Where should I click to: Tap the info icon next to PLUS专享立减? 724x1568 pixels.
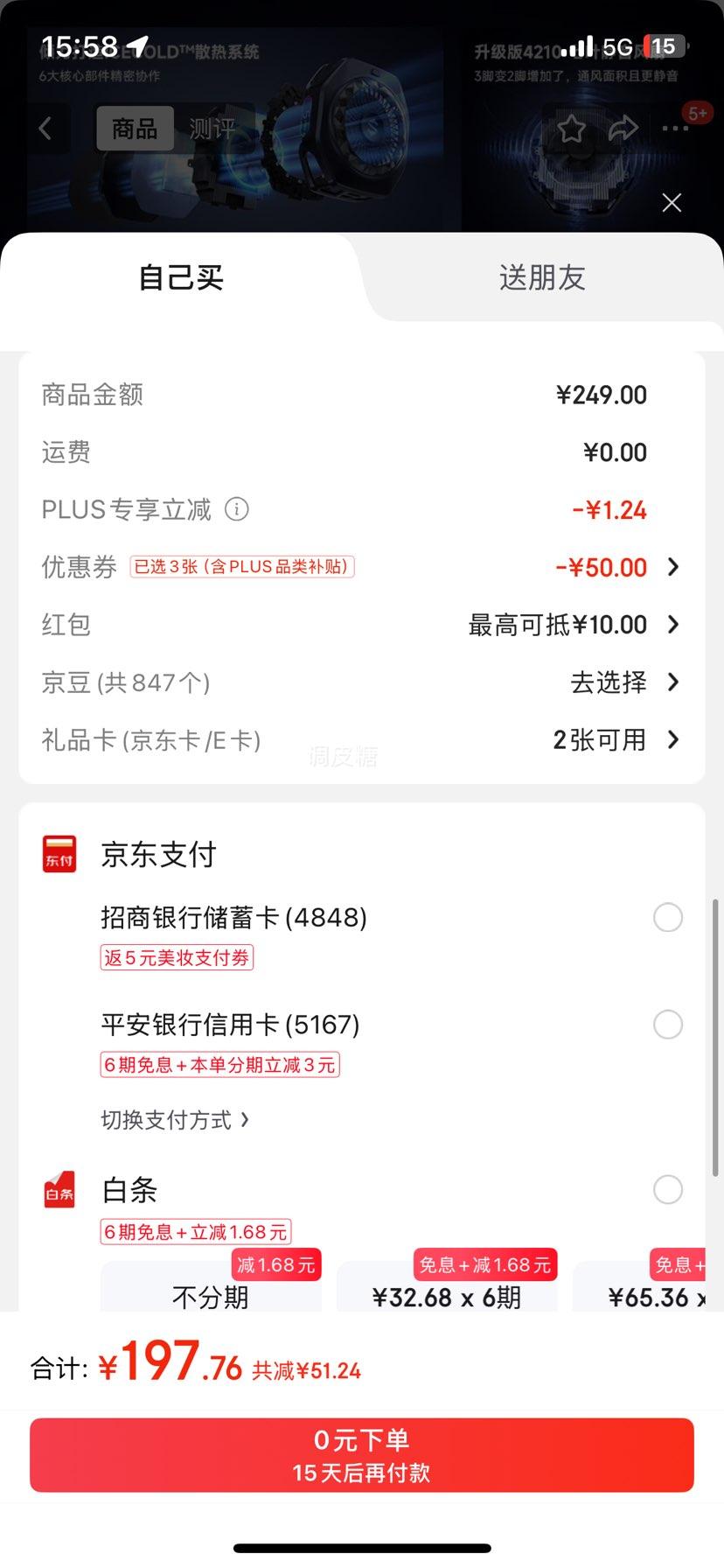237,509
